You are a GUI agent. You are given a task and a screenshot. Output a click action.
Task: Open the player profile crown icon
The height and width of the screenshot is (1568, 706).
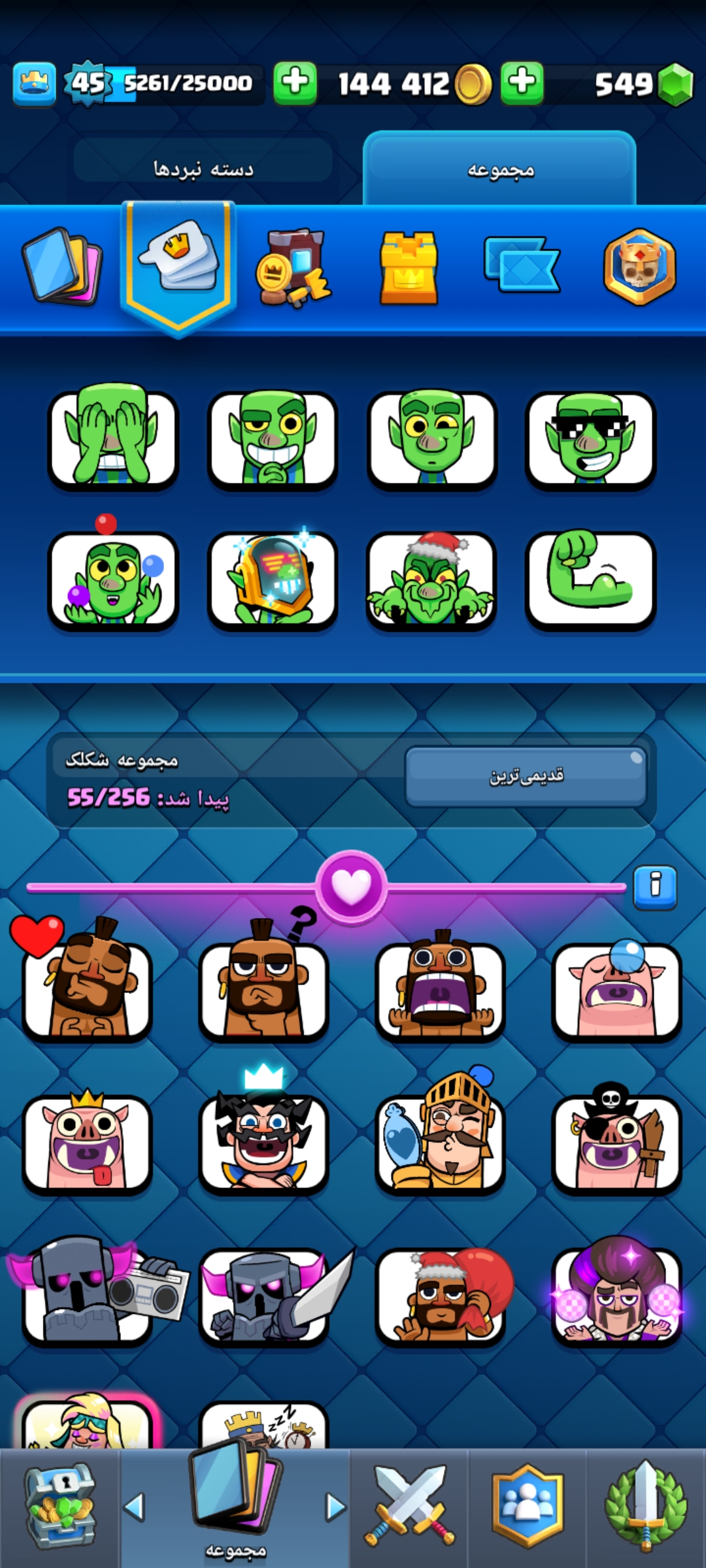34,84
